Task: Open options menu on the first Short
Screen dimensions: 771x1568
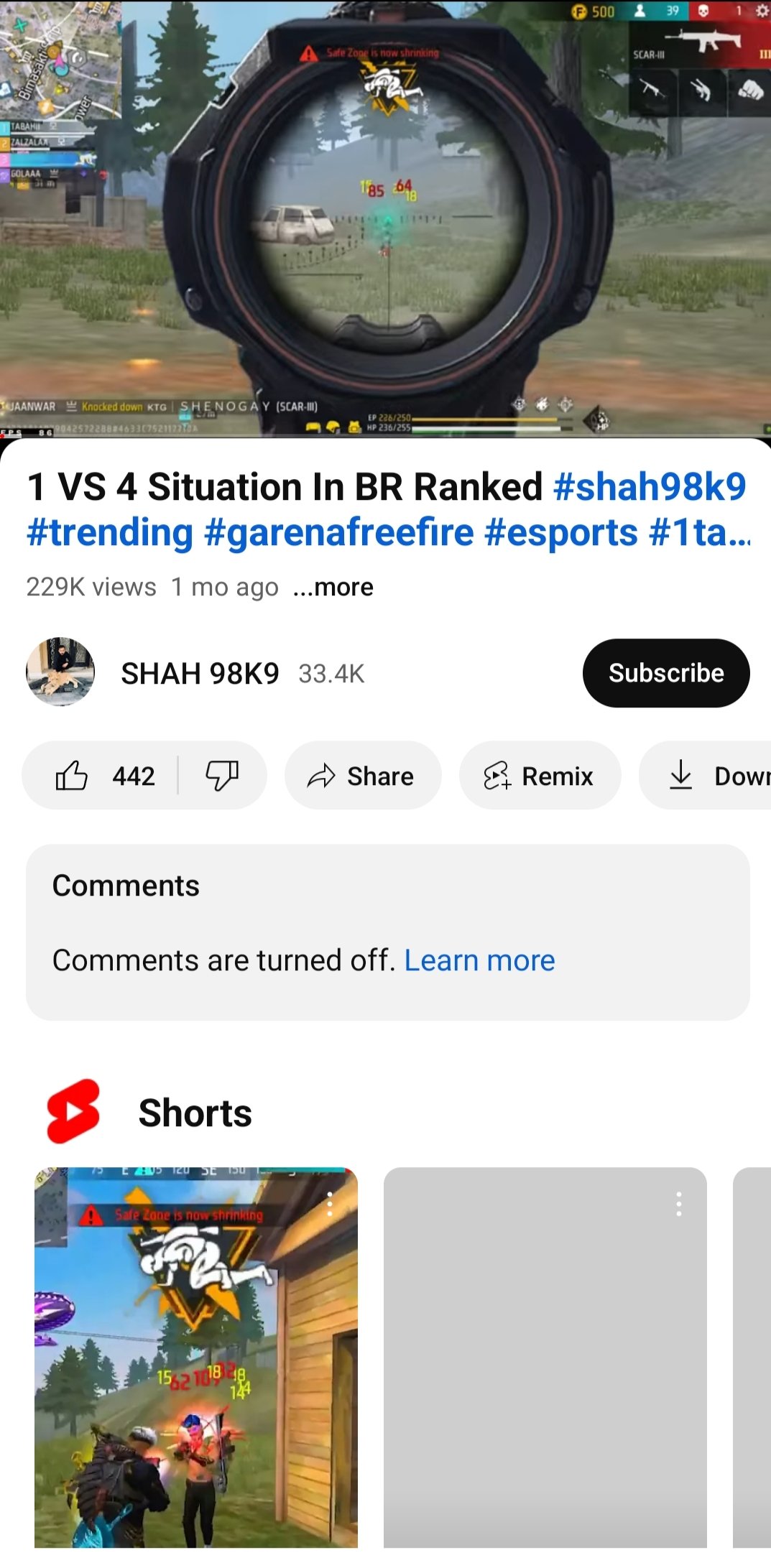Action: pos(329,1204)
